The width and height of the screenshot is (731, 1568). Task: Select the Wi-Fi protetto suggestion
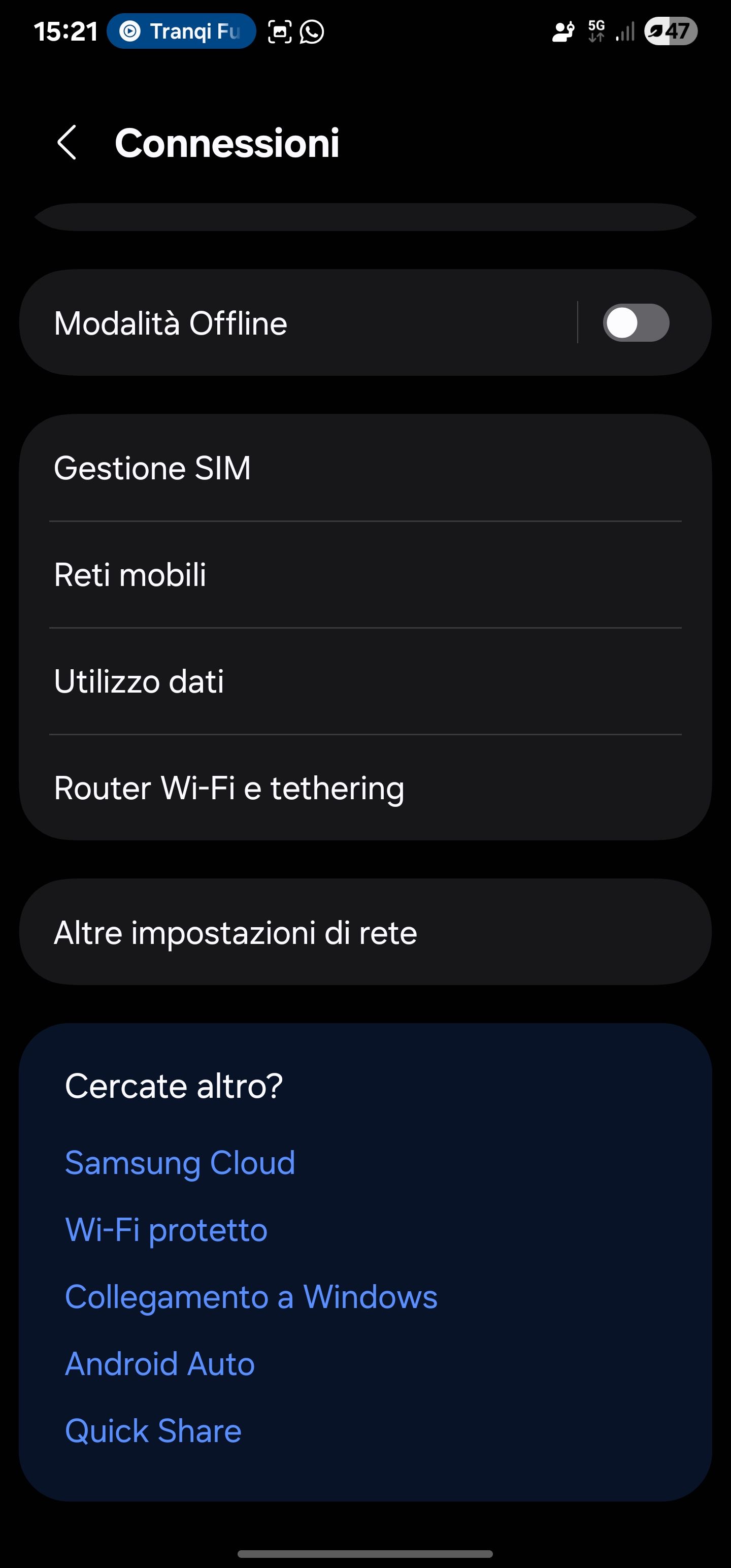(x=165, y=1229)
